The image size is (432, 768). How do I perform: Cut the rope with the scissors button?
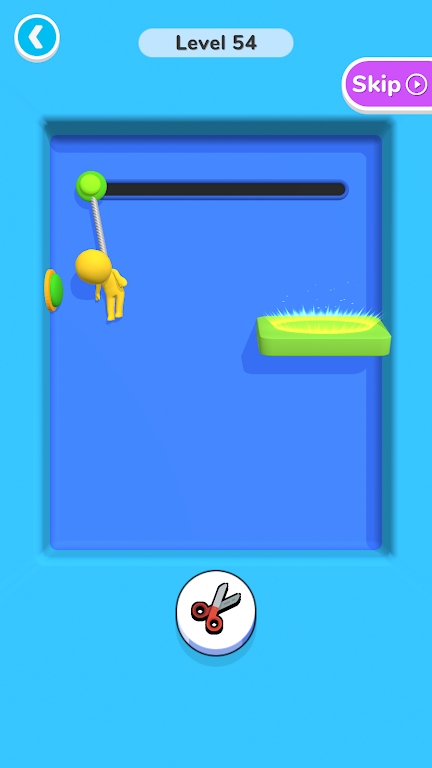[x=216, y=612]
